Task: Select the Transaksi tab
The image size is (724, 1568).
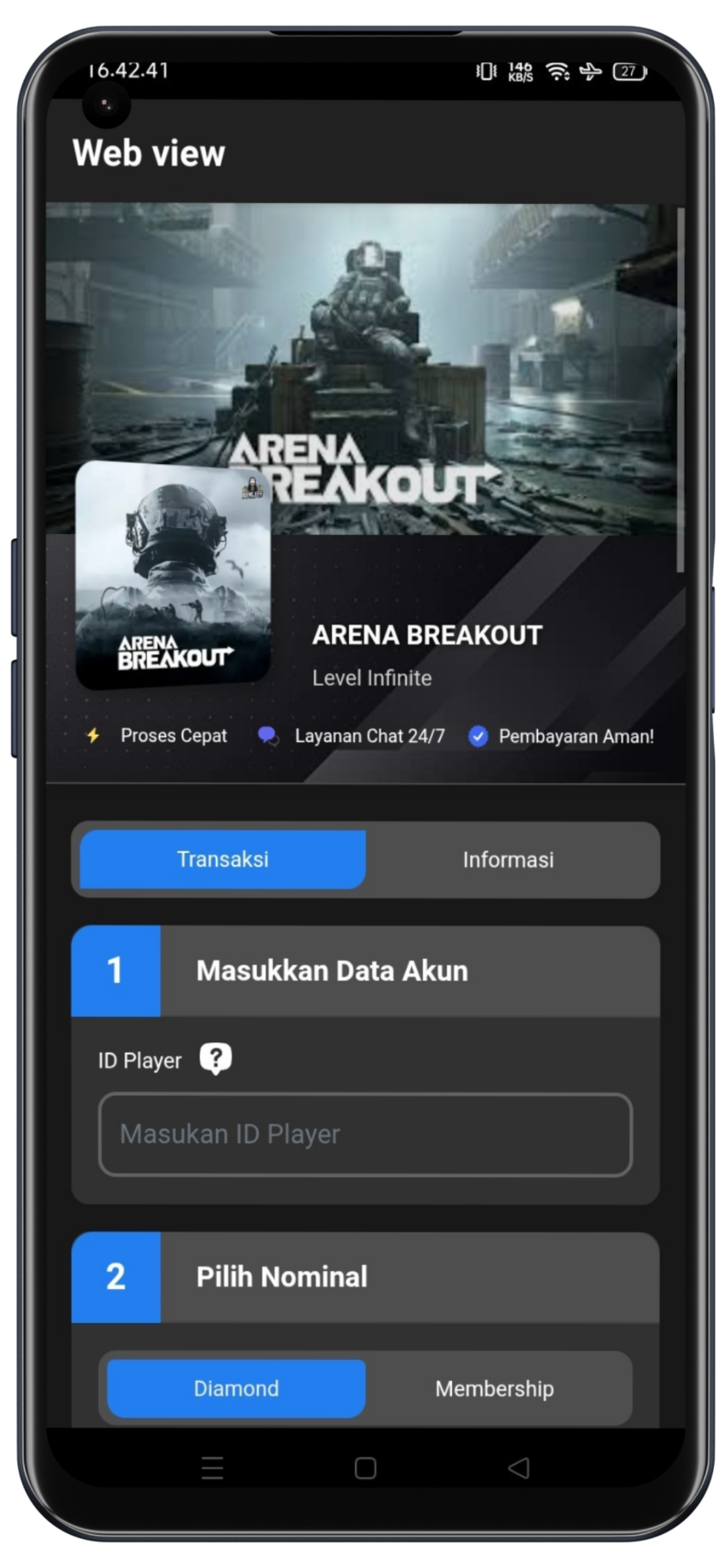Action: click(223, 860)
